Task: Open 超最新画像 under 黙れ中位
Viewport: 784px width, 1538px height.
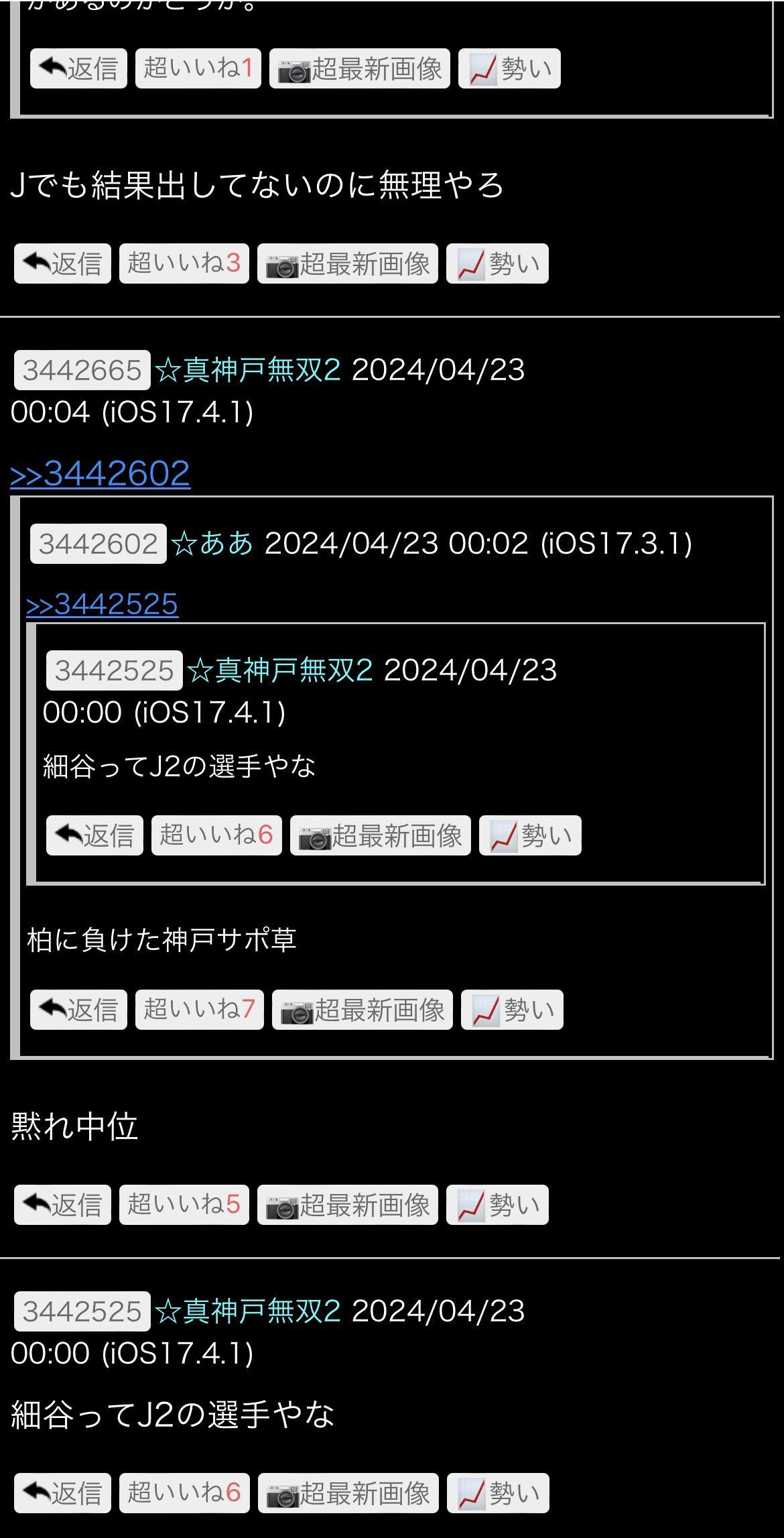Action: pyautogui.click(x=348, y=1205)
